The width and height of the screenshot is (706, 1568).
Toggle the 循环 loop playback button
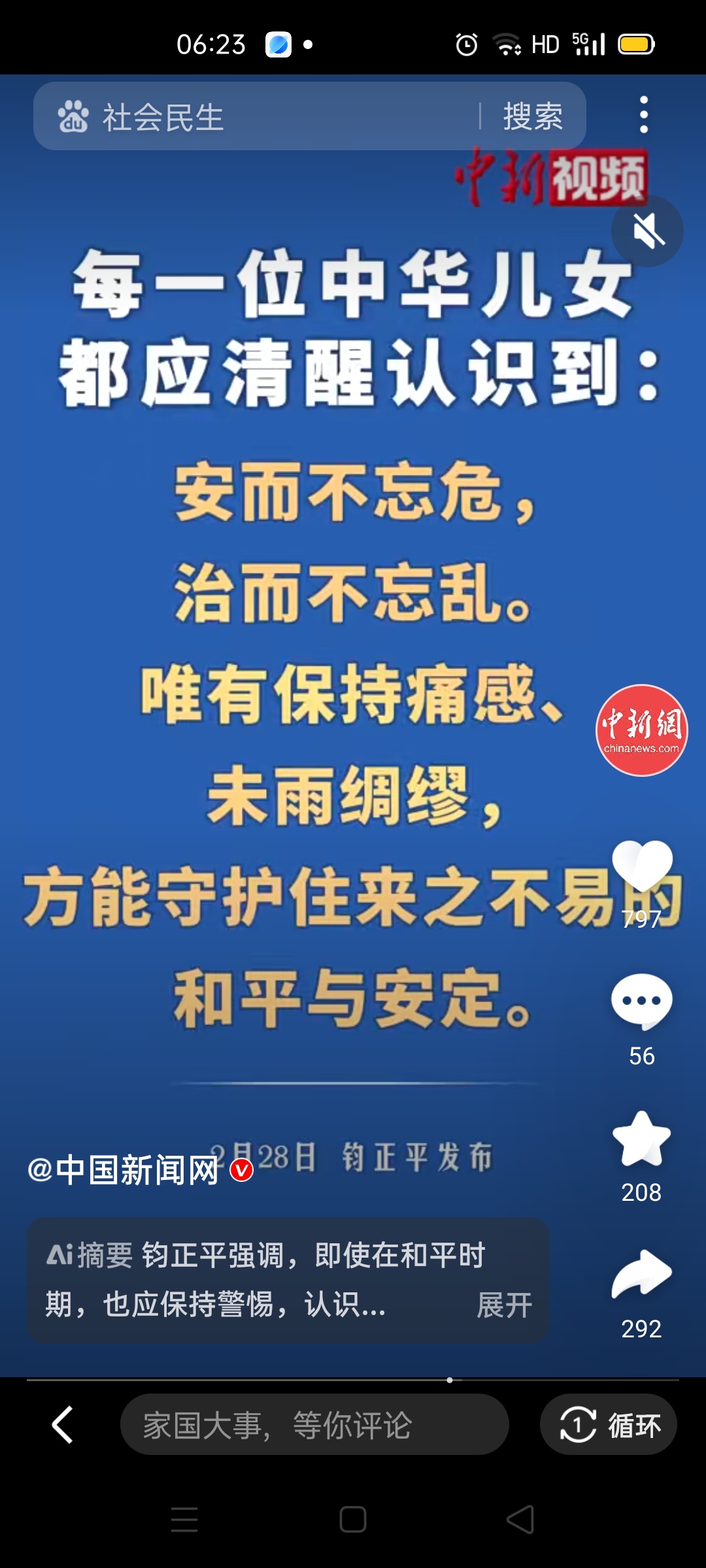[x=608, y=1424]
